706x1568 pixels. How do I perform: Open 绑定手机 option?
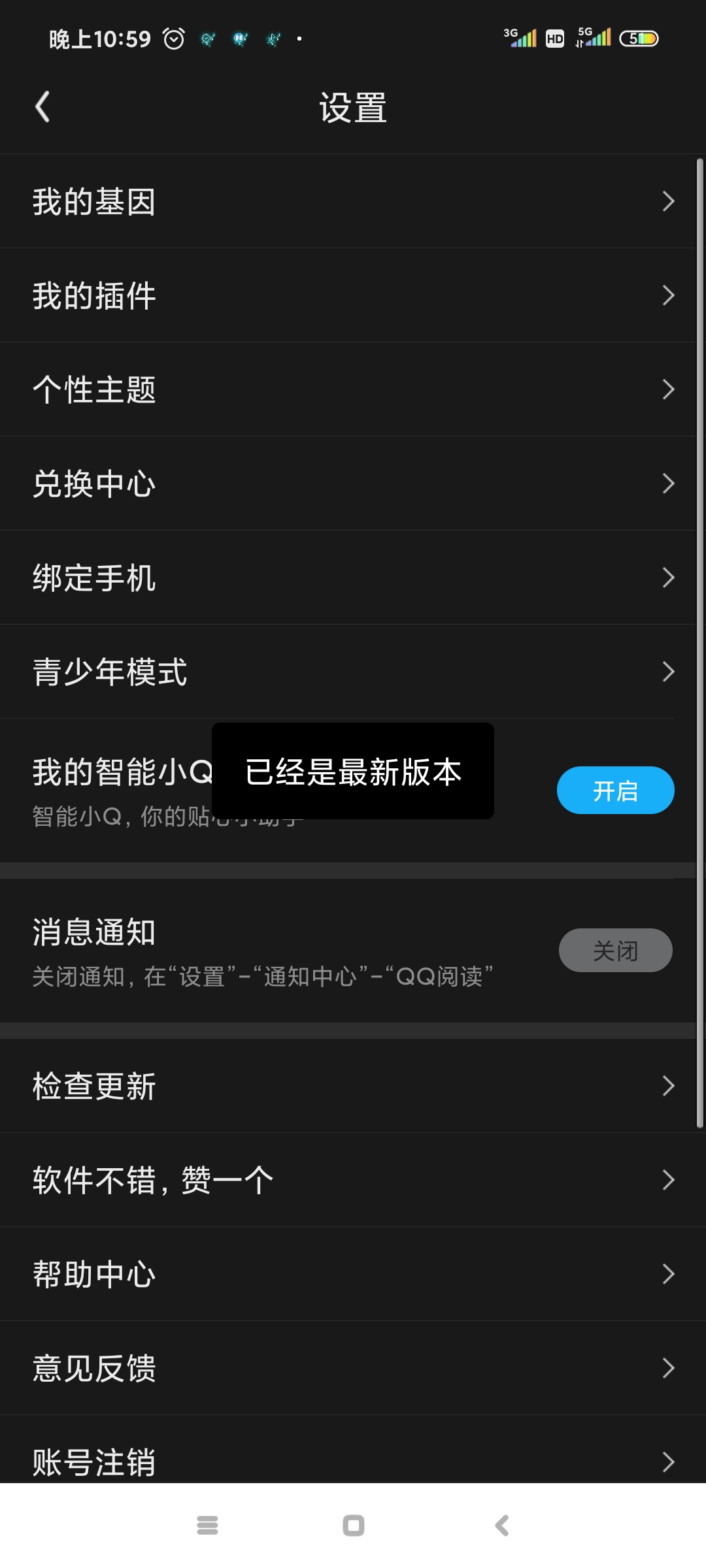[353, 578]
